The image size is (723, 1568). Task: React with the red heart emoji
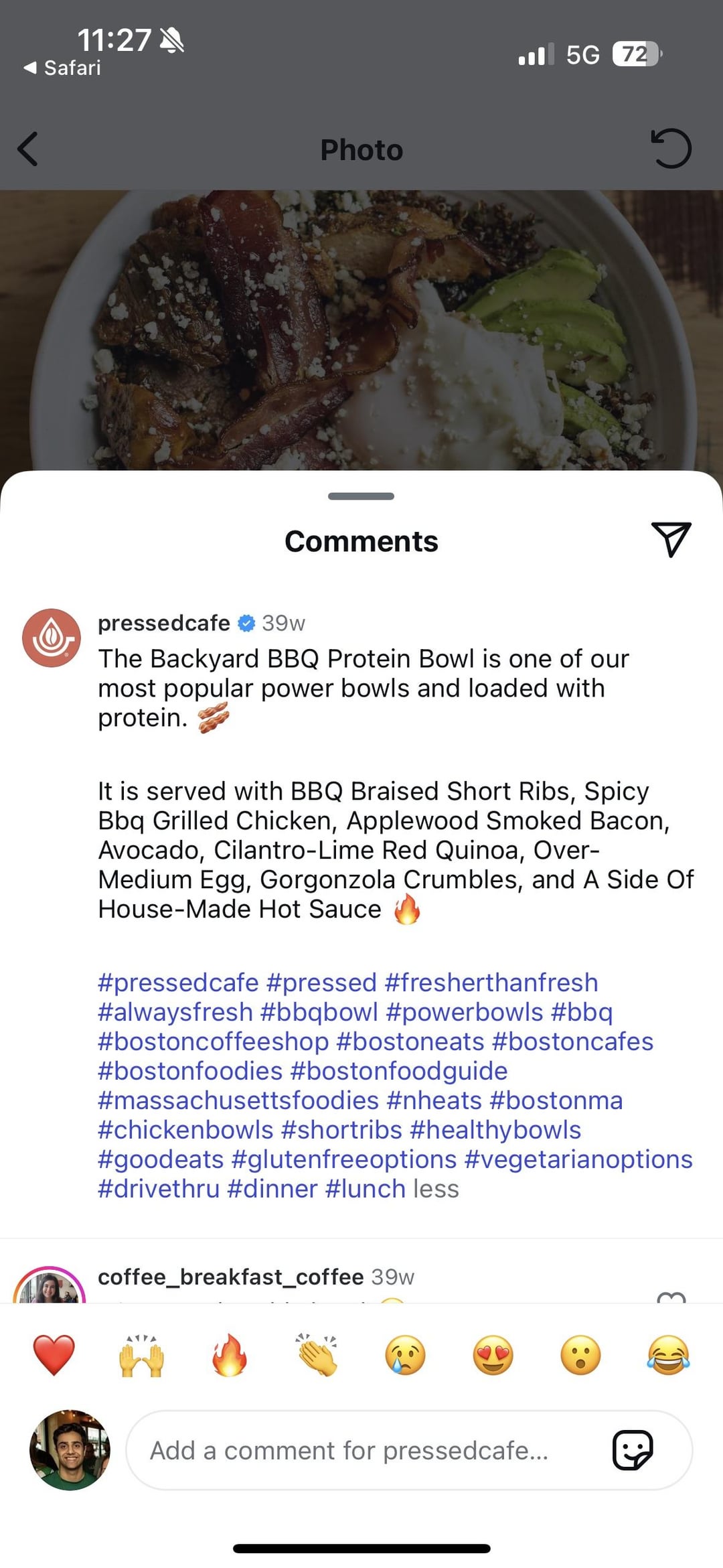[x=54, y=1355]
